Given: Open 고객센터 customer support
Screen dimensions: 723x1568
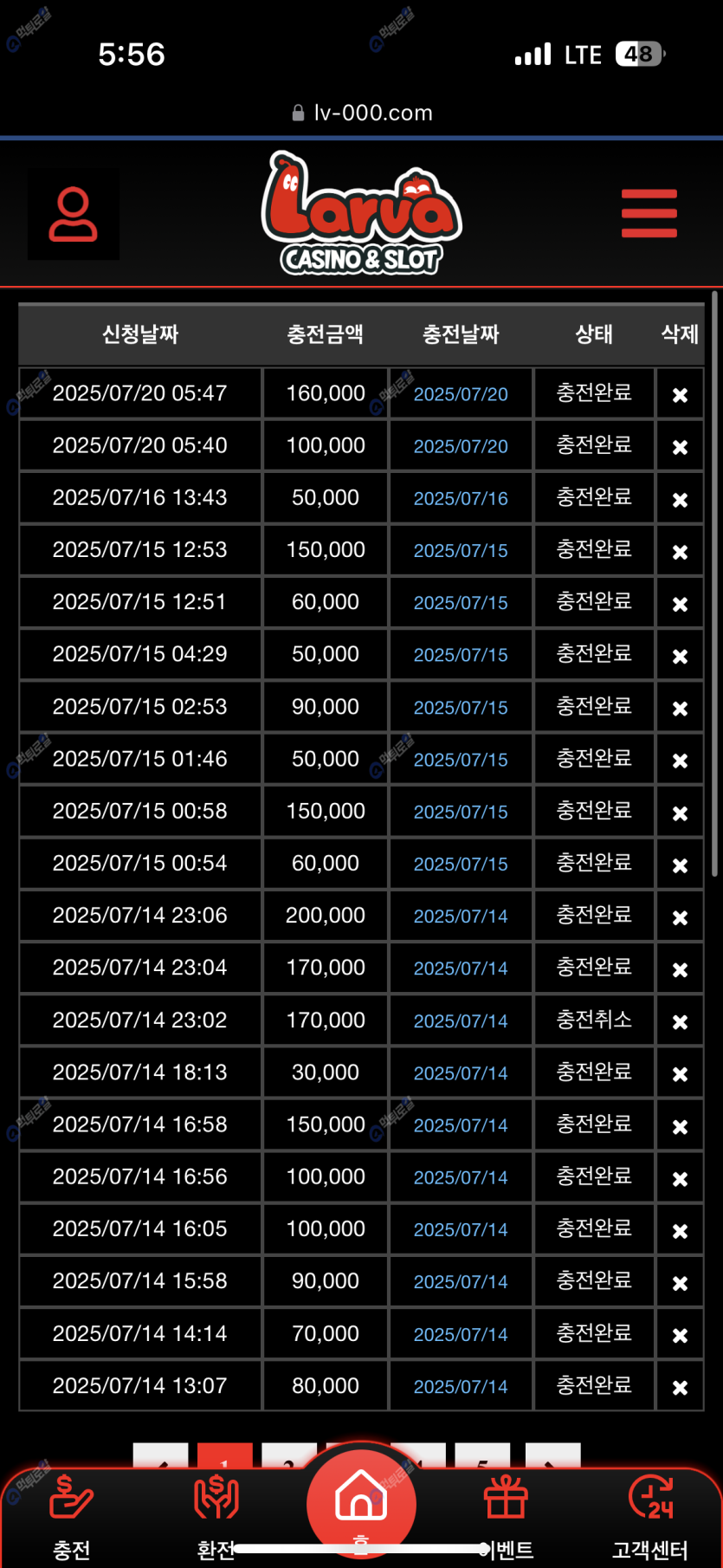Looking at the screenshot, I should click(650, 1516).
